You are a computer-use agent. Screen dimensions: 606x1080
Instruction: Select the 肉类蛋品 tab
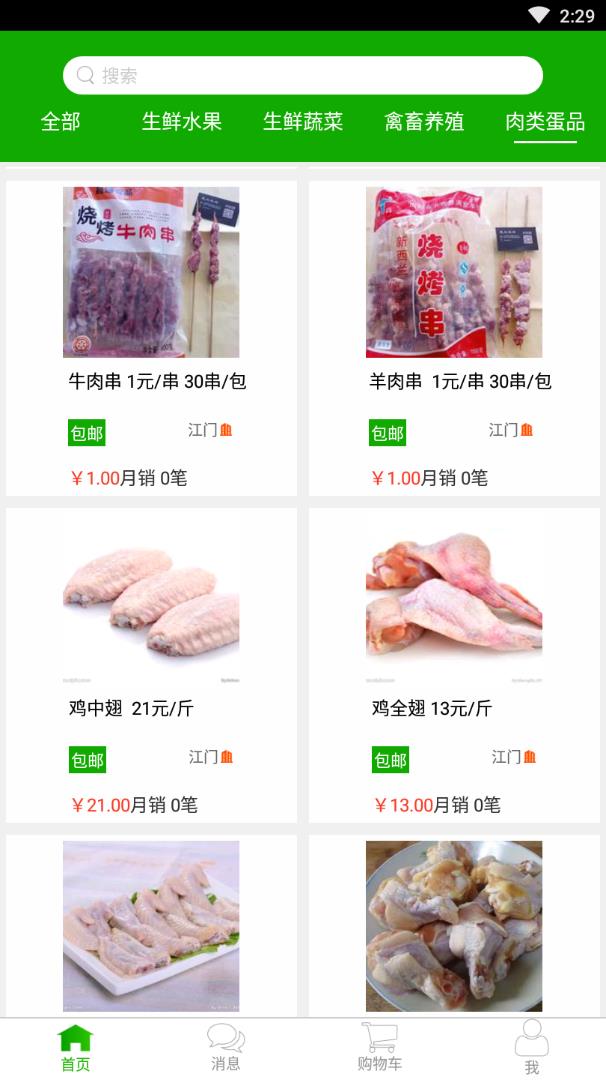[x=545, y=122]
